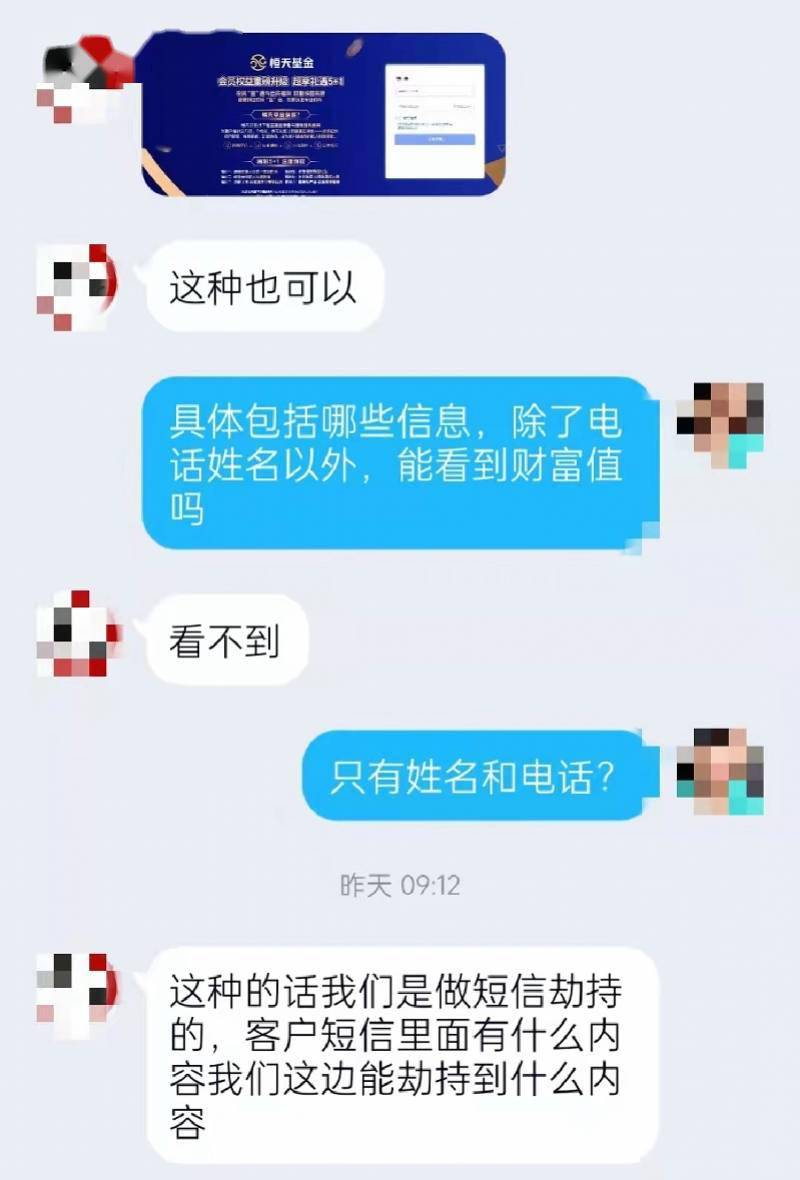
Task: Open own avatar beside "只有姓名和电话?"
Action: coord(720,771)
